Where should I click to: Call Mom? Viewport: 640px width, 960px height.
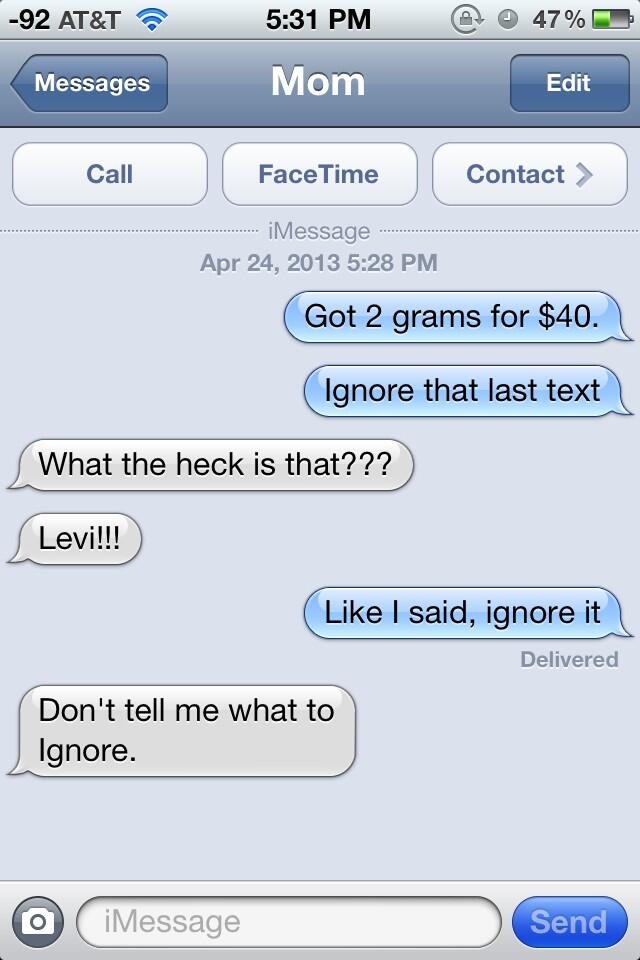coord(110,174)
